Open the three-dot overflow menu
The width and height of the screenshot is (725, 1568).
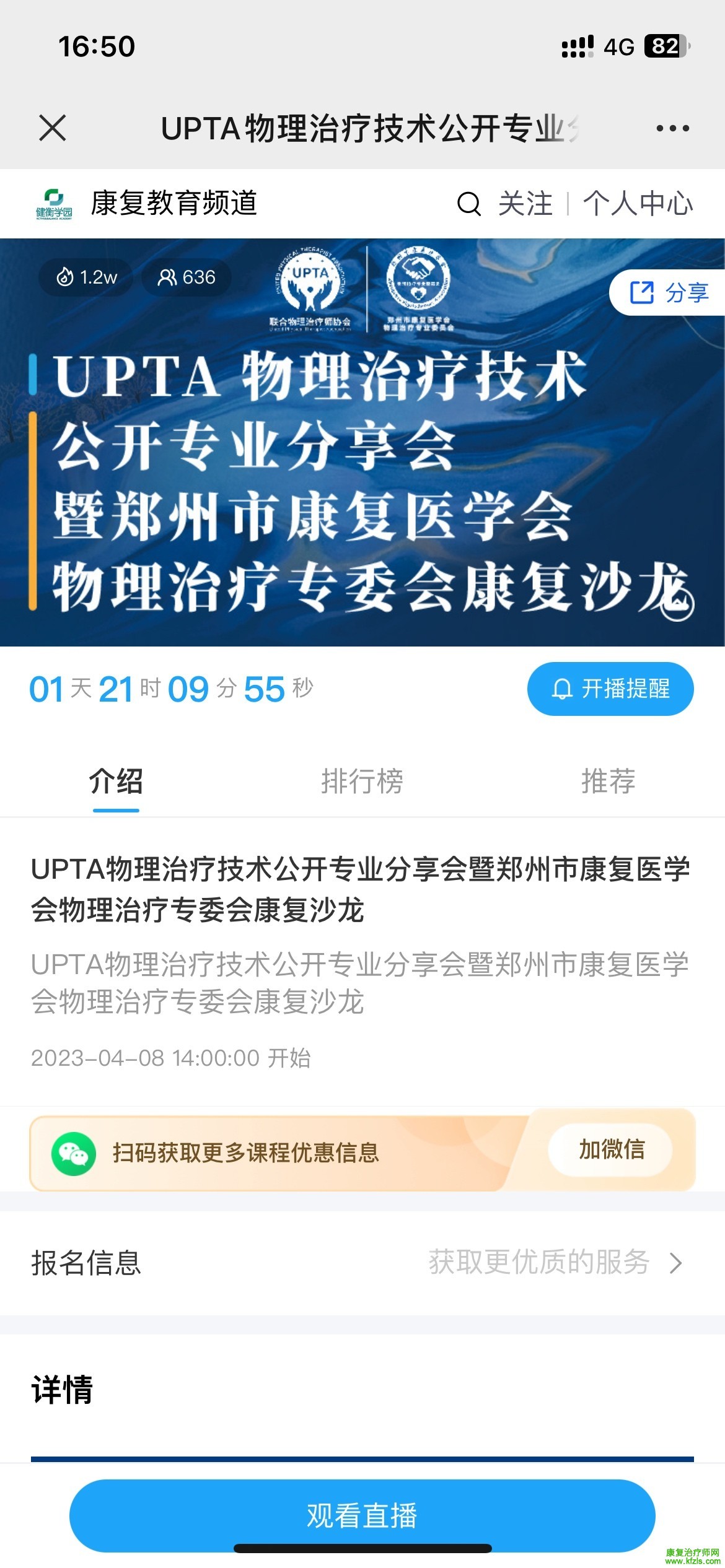672,128
